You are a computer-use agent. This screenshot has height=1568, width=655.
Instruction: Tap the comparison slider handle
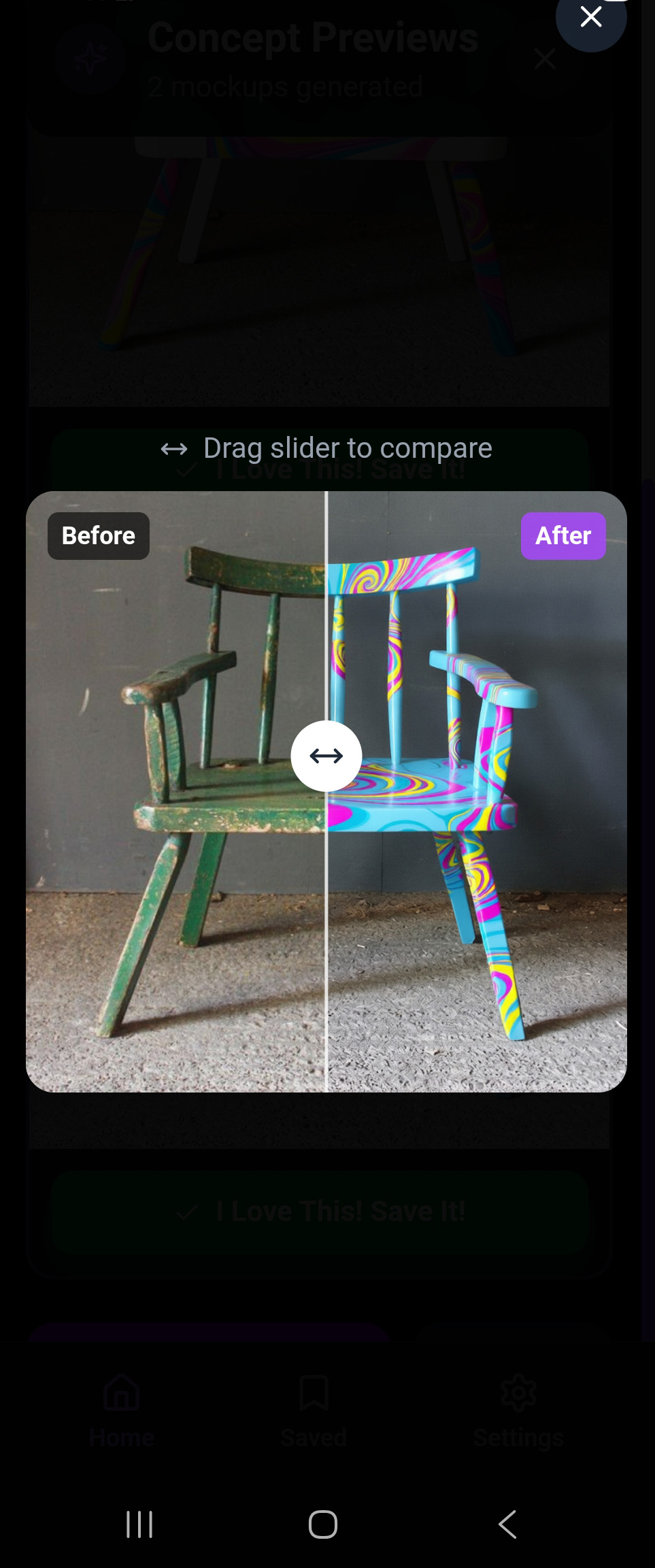click(326, 756)
